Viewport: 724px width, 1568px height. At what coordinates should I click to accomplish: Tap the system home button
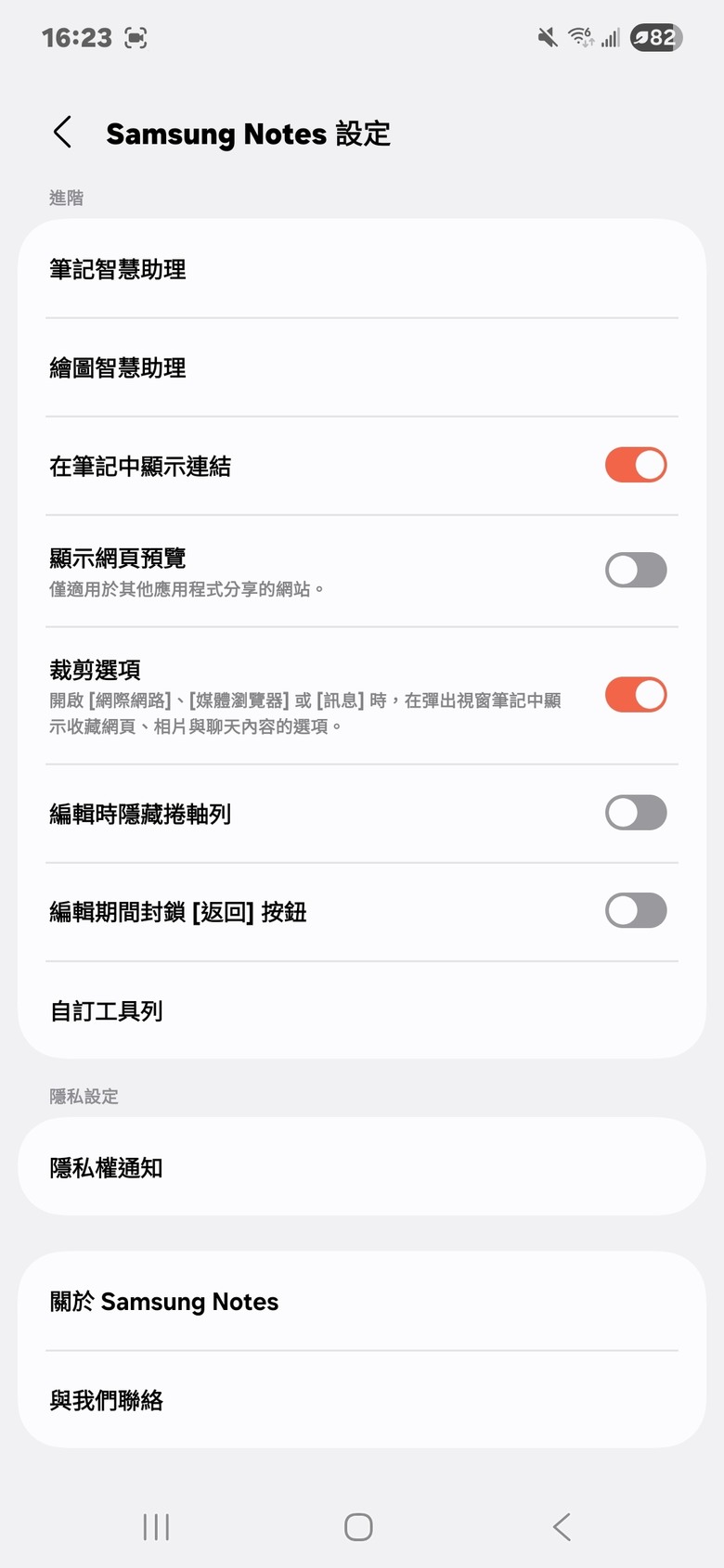(358, 1527)
